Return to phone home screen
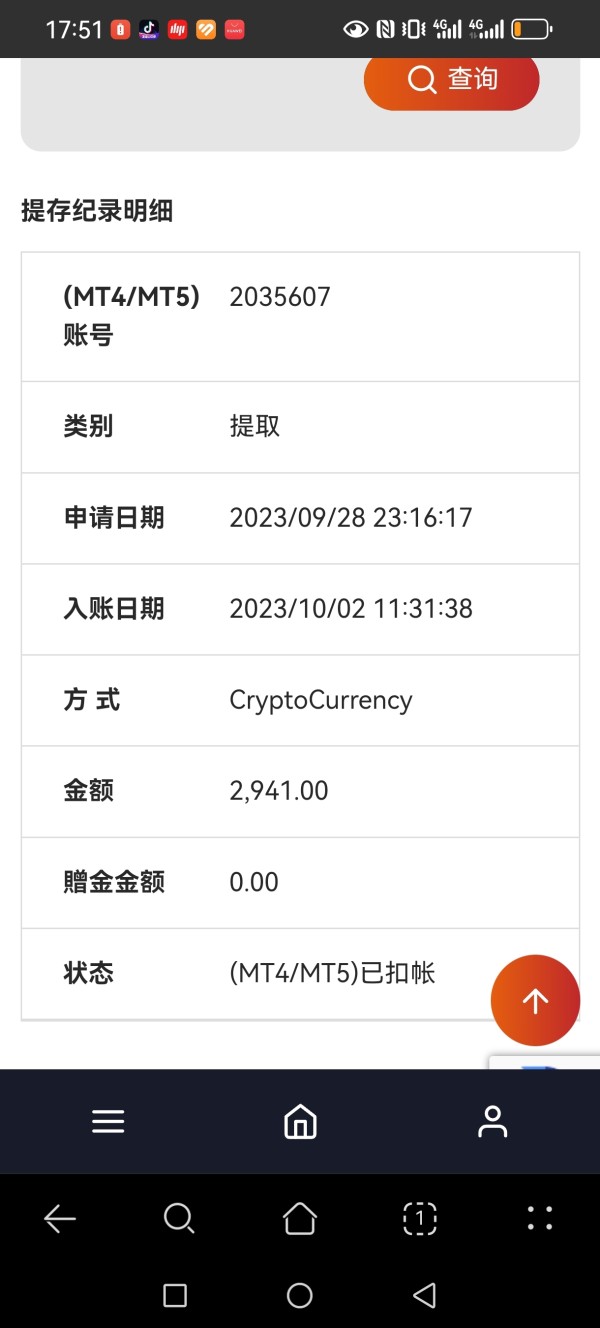Screen dimensions: 600x1328 pyautogui.click(x=300, y=1296)
